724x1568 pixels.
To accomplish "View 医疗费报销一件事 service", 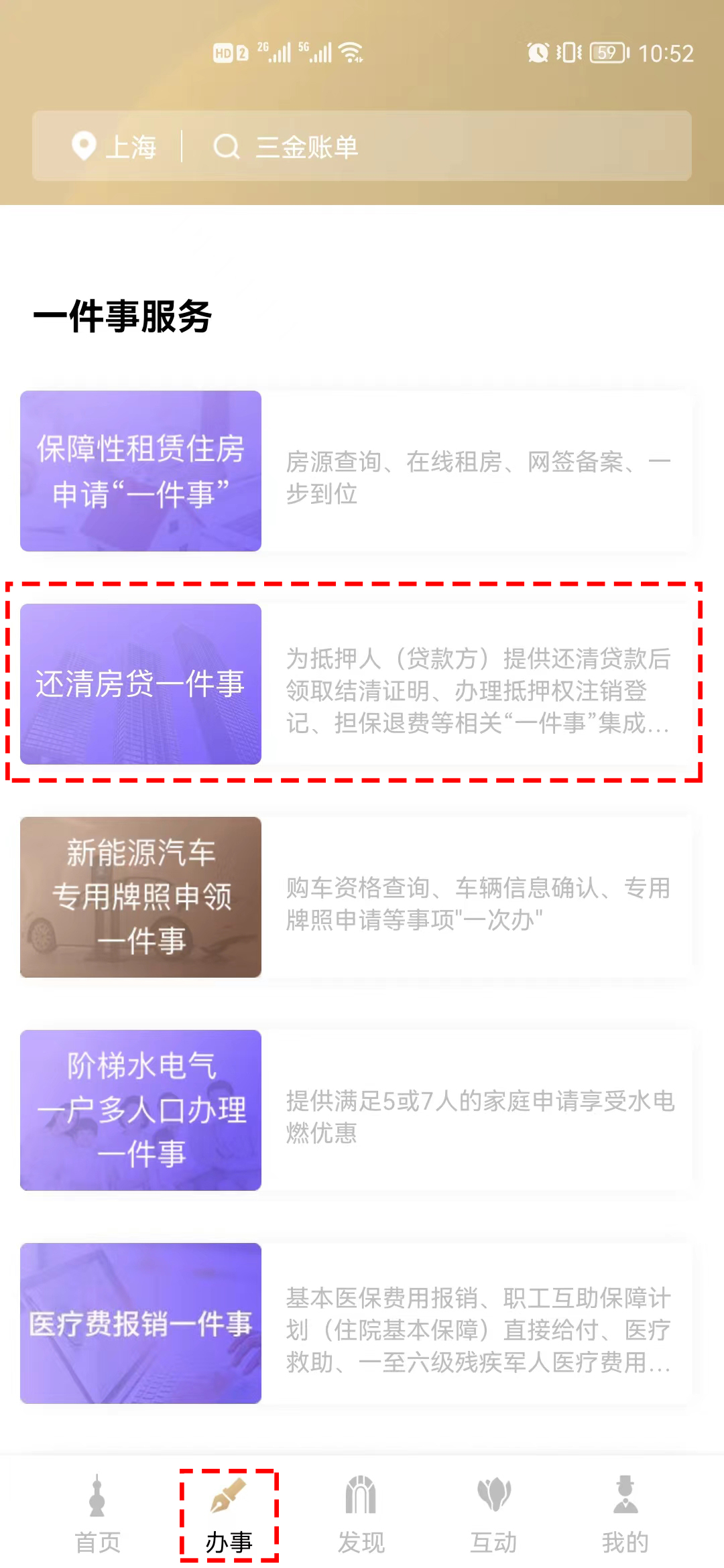I will point(355,1323).
